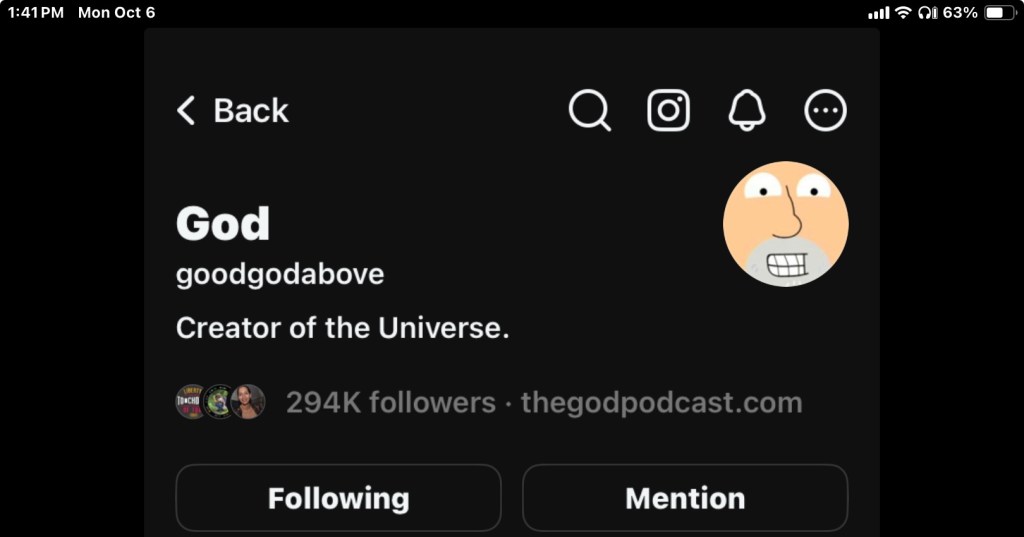Open search from the profile header
Viewport: 1024px width, 537px height.
click(x=589, y=110)
